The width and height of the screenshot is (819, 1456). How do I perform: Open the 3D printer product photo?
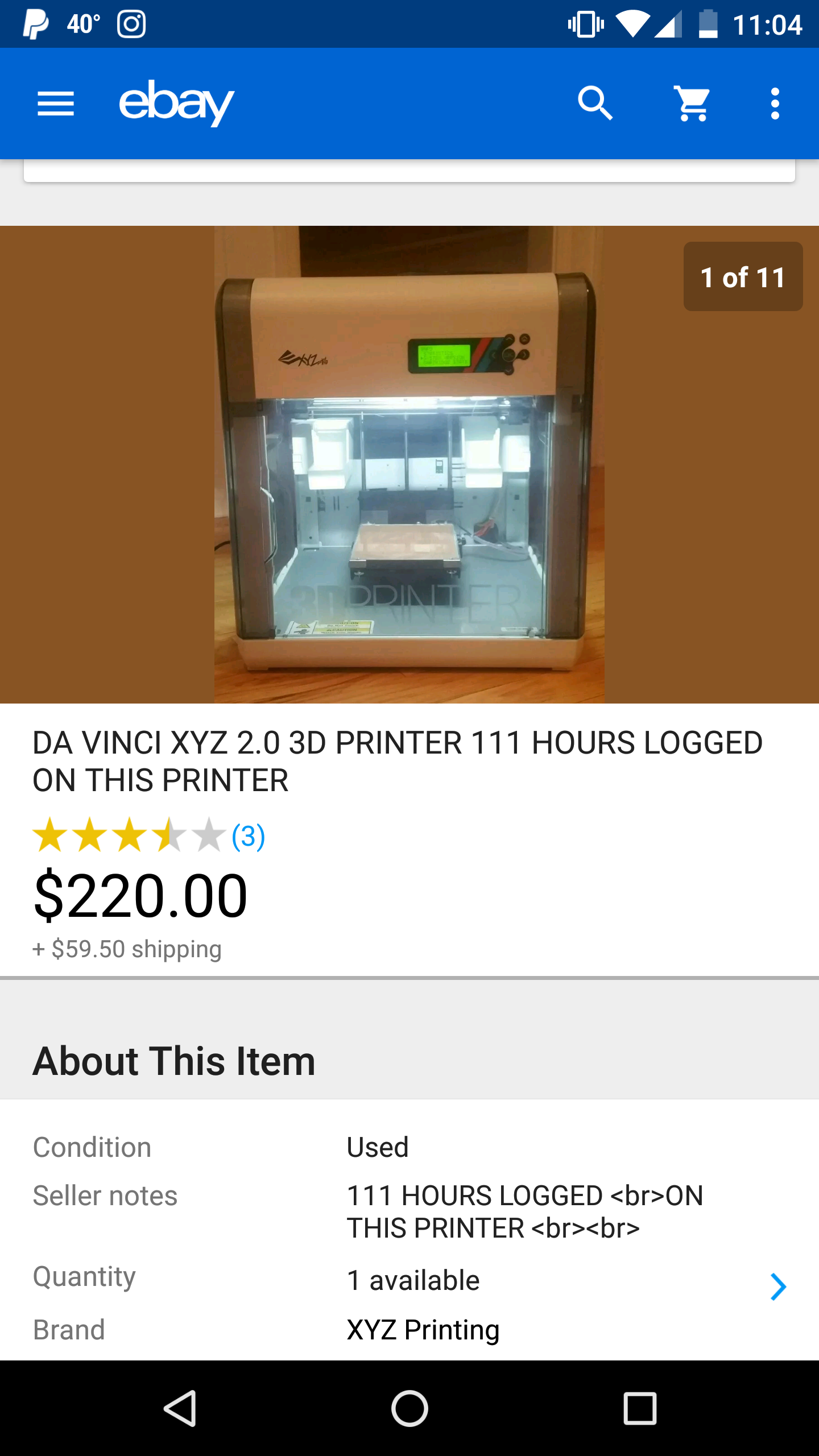click(x=409, y=465)
